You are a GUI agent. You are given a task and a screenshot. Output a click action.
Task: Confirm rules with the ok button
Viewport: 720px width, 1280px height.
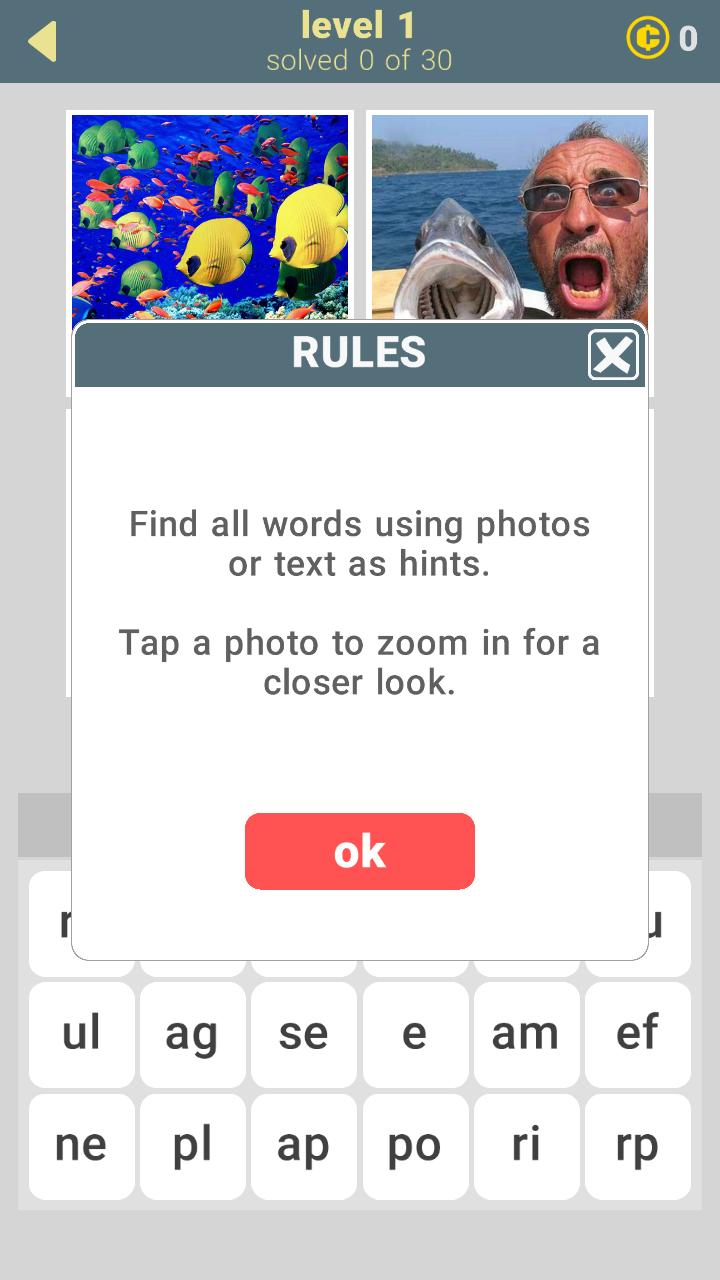[359, 851]
